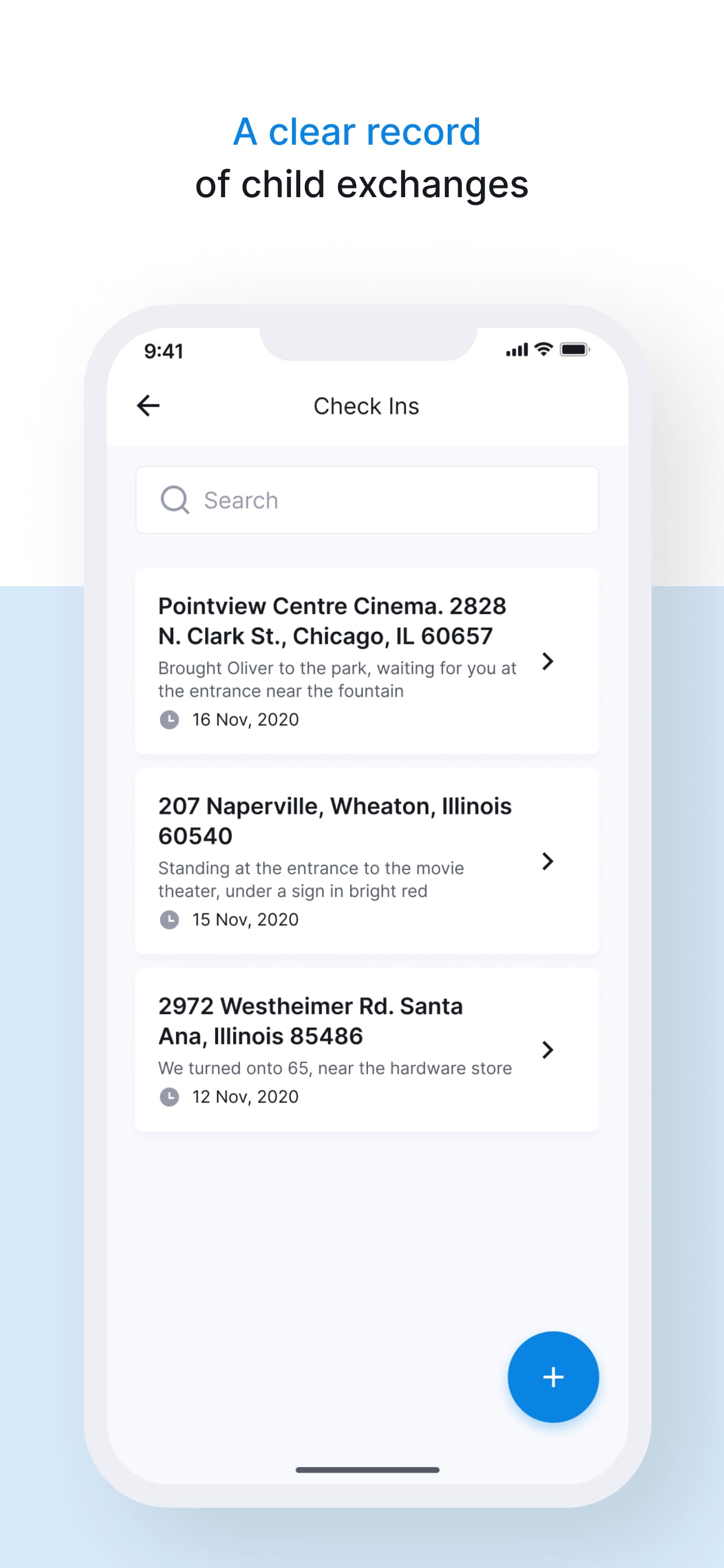Tap the clock icon beside 15 Nov, 2020
Screen dimensions: 724x1568
tap(169, 919)
